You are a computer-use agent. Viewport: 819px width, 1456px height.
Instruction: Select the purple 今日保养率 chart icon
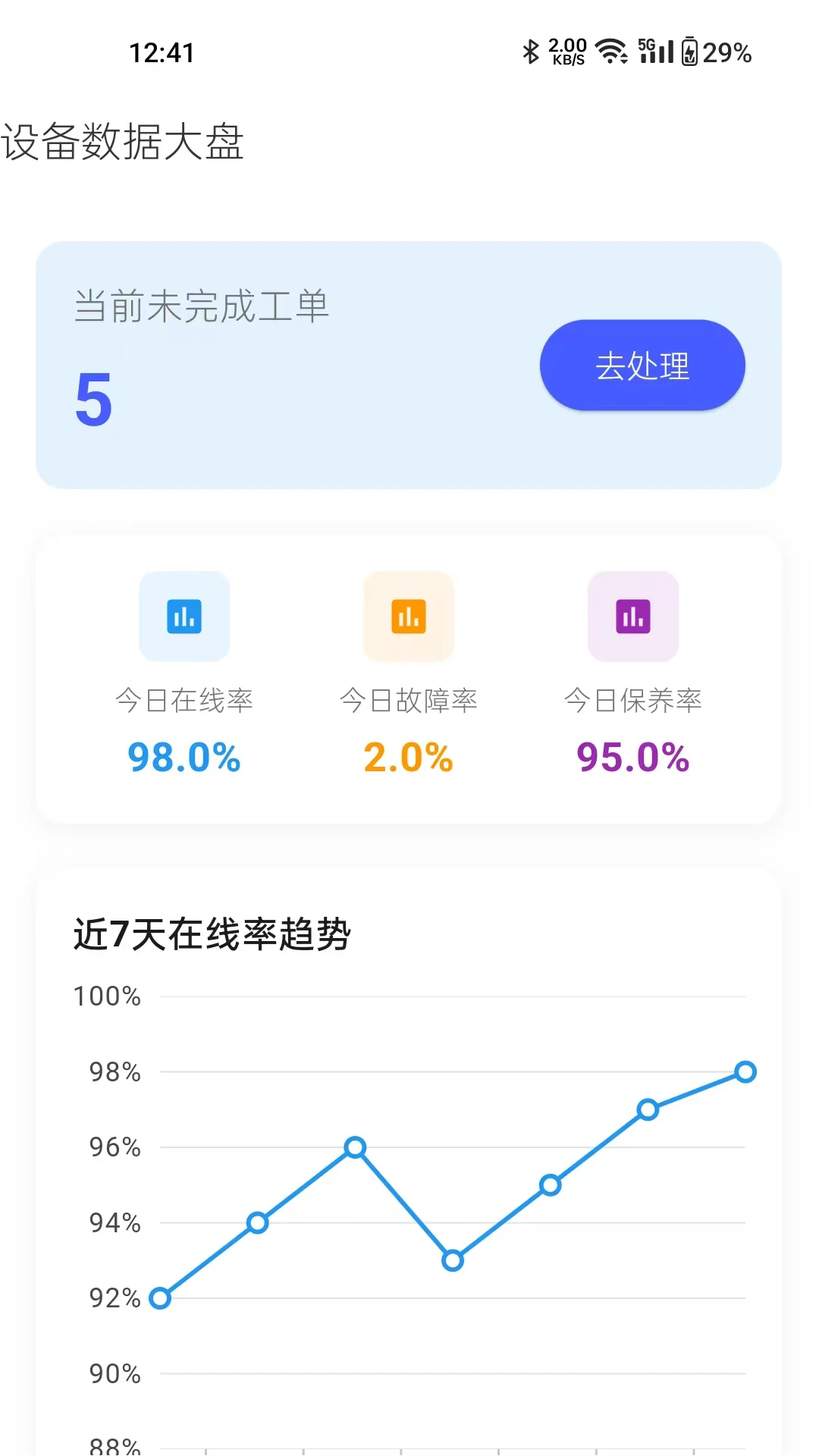[632, 617]
